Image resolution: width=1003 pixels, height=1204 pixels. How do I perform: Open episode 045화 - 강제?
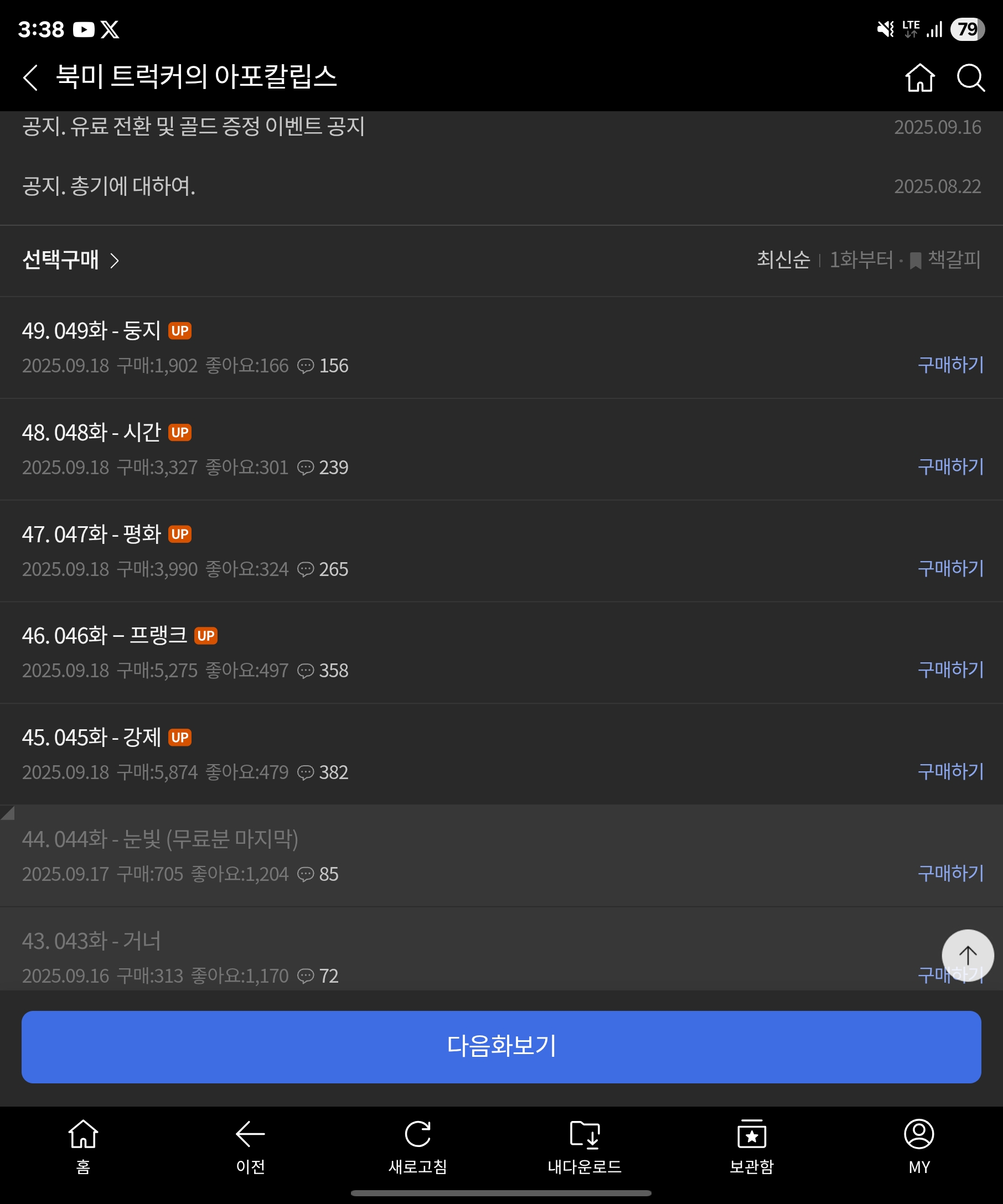click(92, 738)
